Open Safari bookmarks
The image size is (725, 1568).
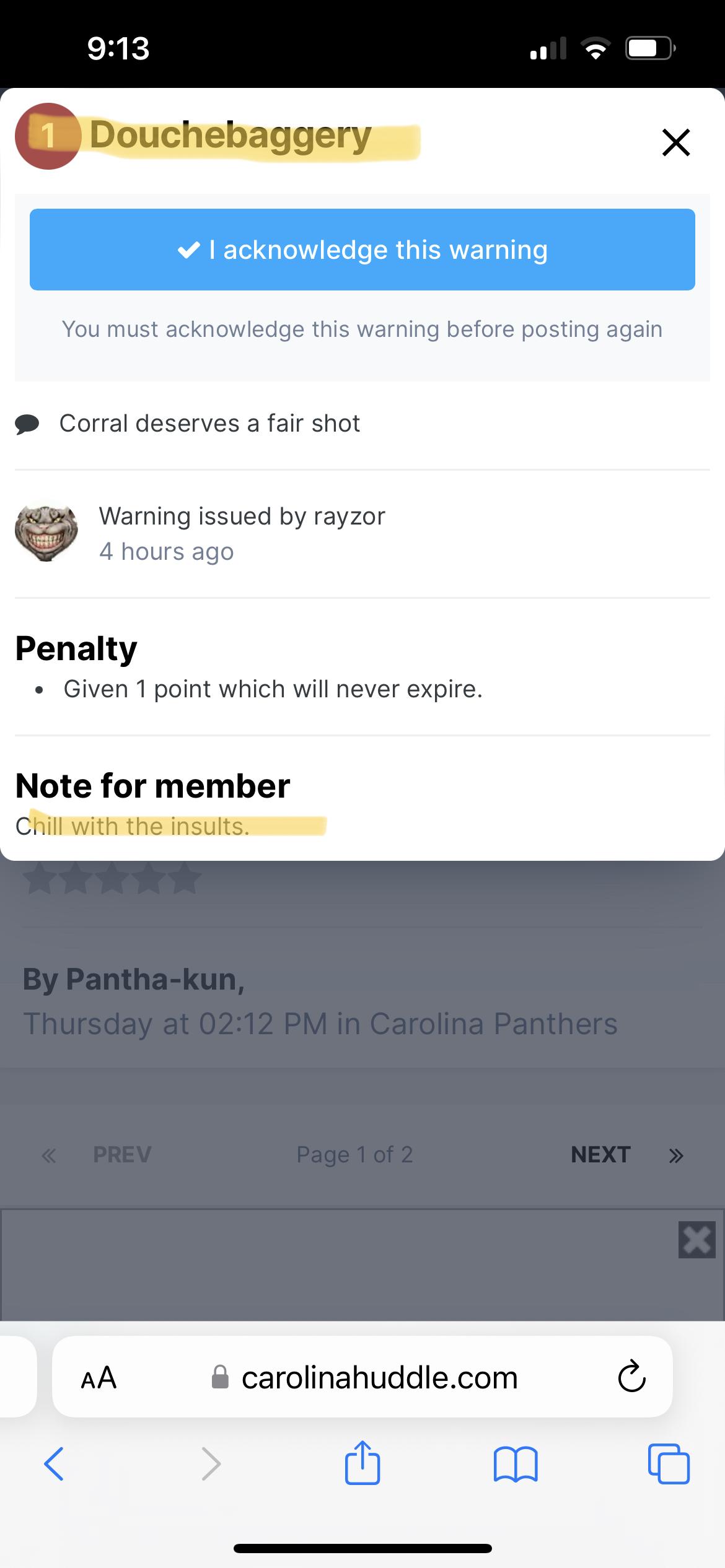pyautogui.click(x=516, y=1465)
